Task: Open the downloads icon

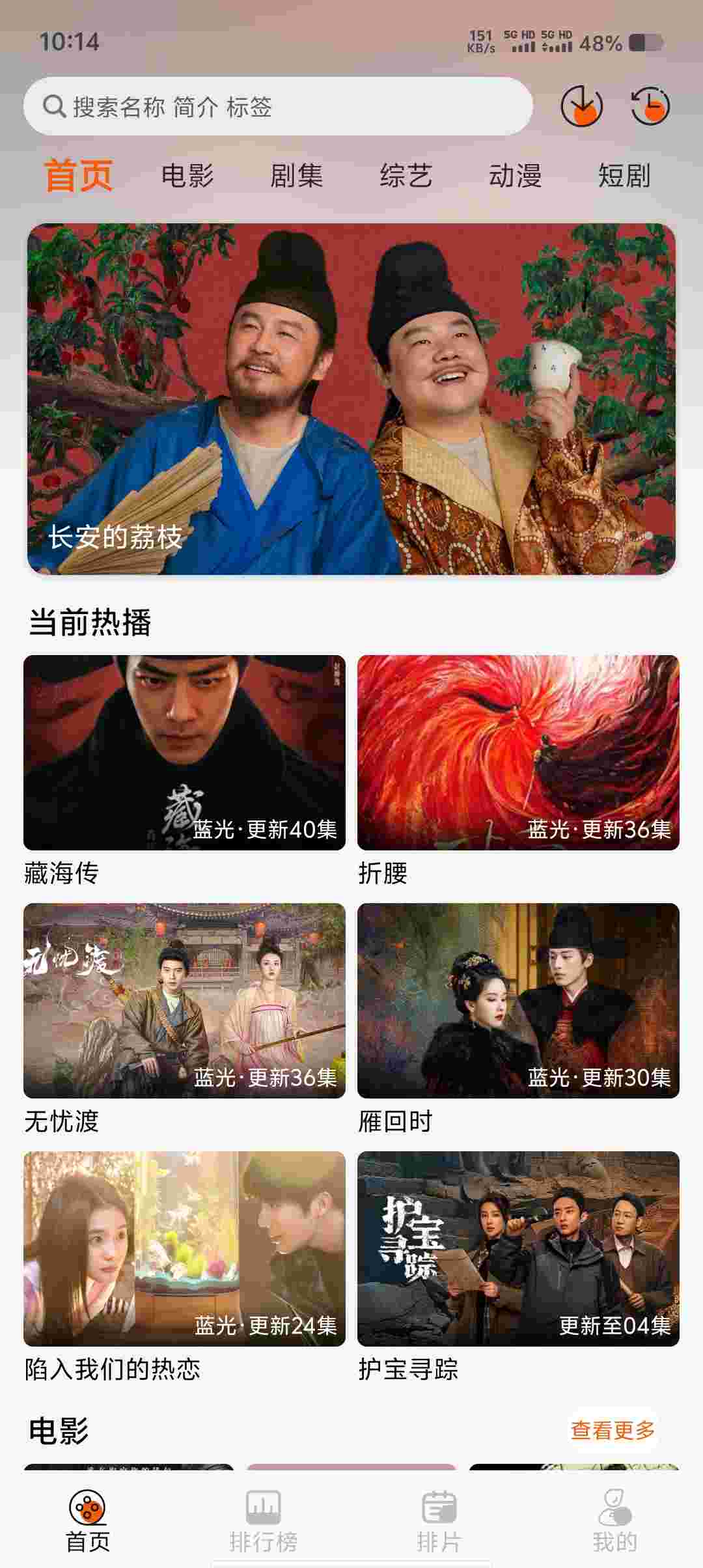Action: (581, 106)
